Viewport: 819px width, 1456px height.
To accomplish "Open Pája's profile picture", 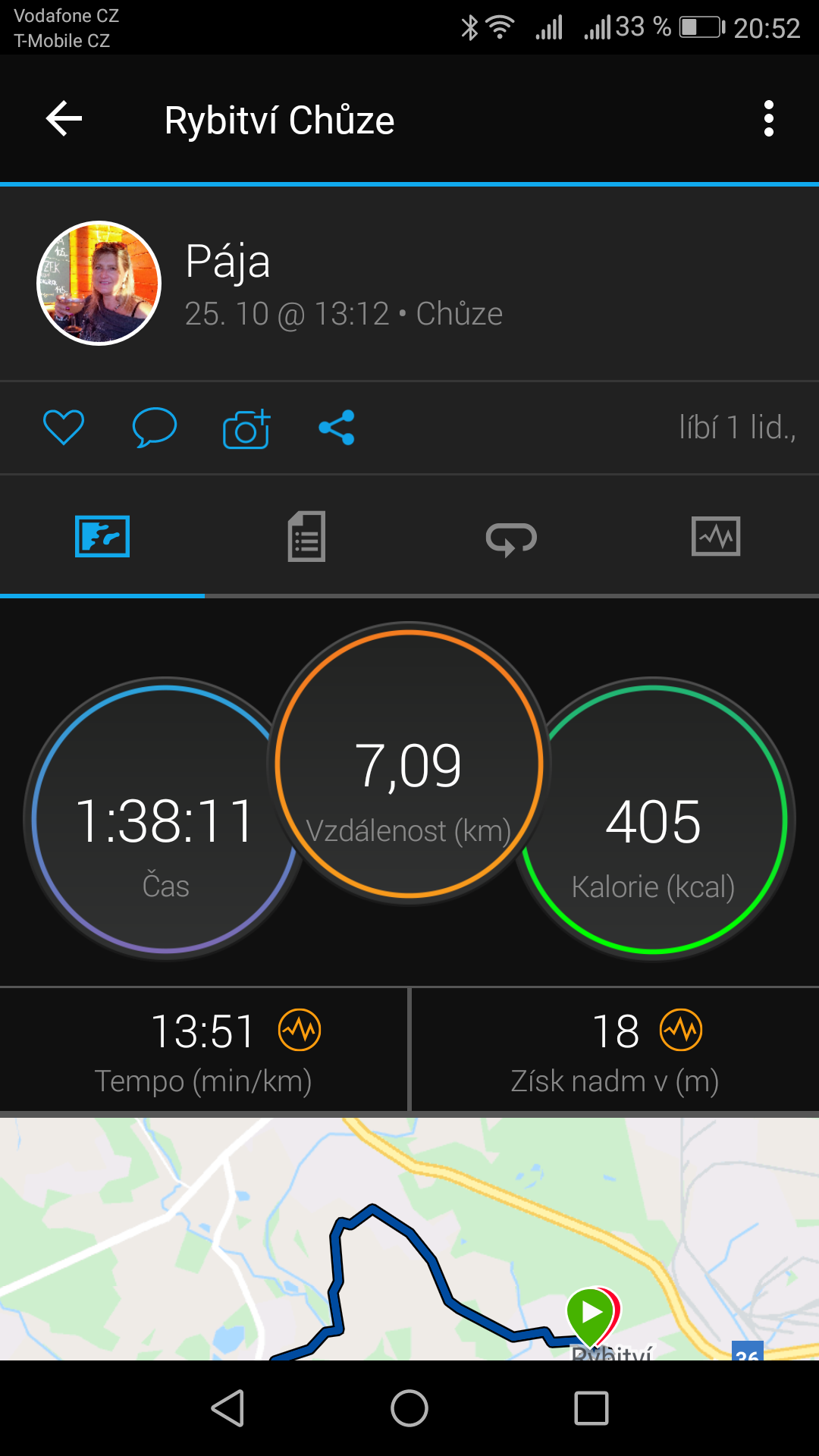I will tap(99, 283).
